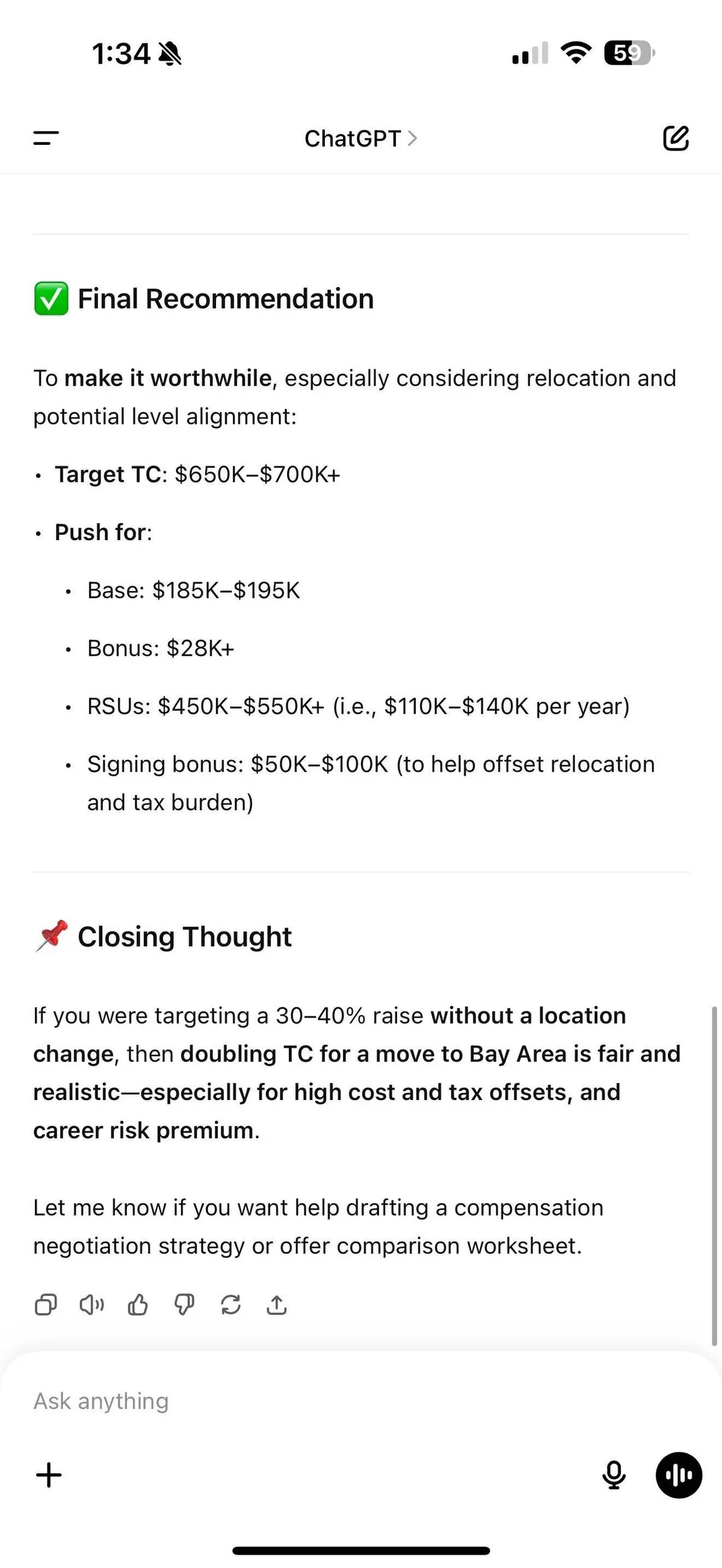Copy the response text
The height and width of the screenshot is (1568, 722).
click(x=46, y=1305)
